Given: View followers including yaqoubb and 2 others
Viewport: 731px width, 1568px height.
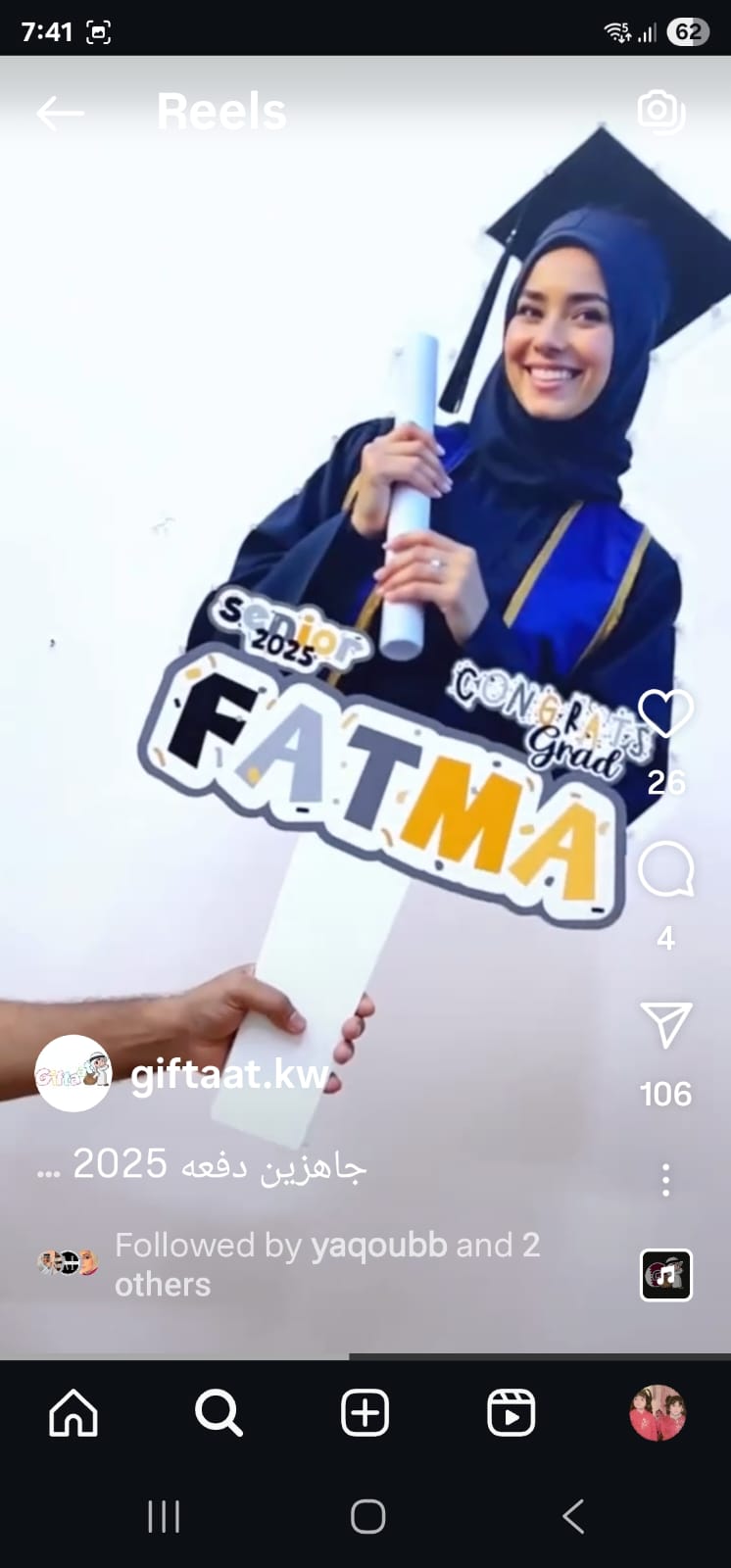Looking at the screenshot, I should (327, 1264).
